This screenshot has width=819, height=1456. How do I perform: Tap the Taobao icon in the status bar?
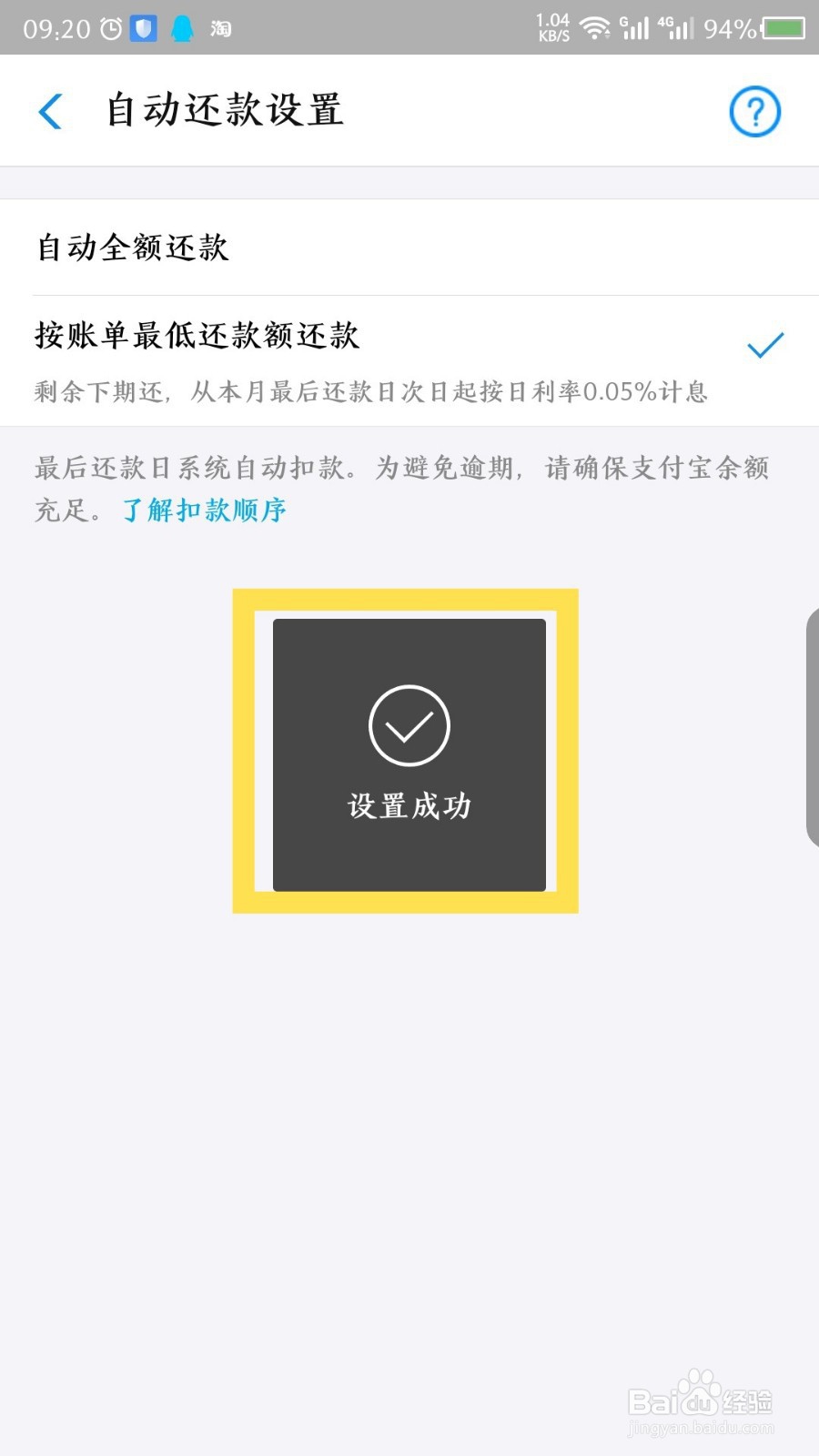(218, 28)
